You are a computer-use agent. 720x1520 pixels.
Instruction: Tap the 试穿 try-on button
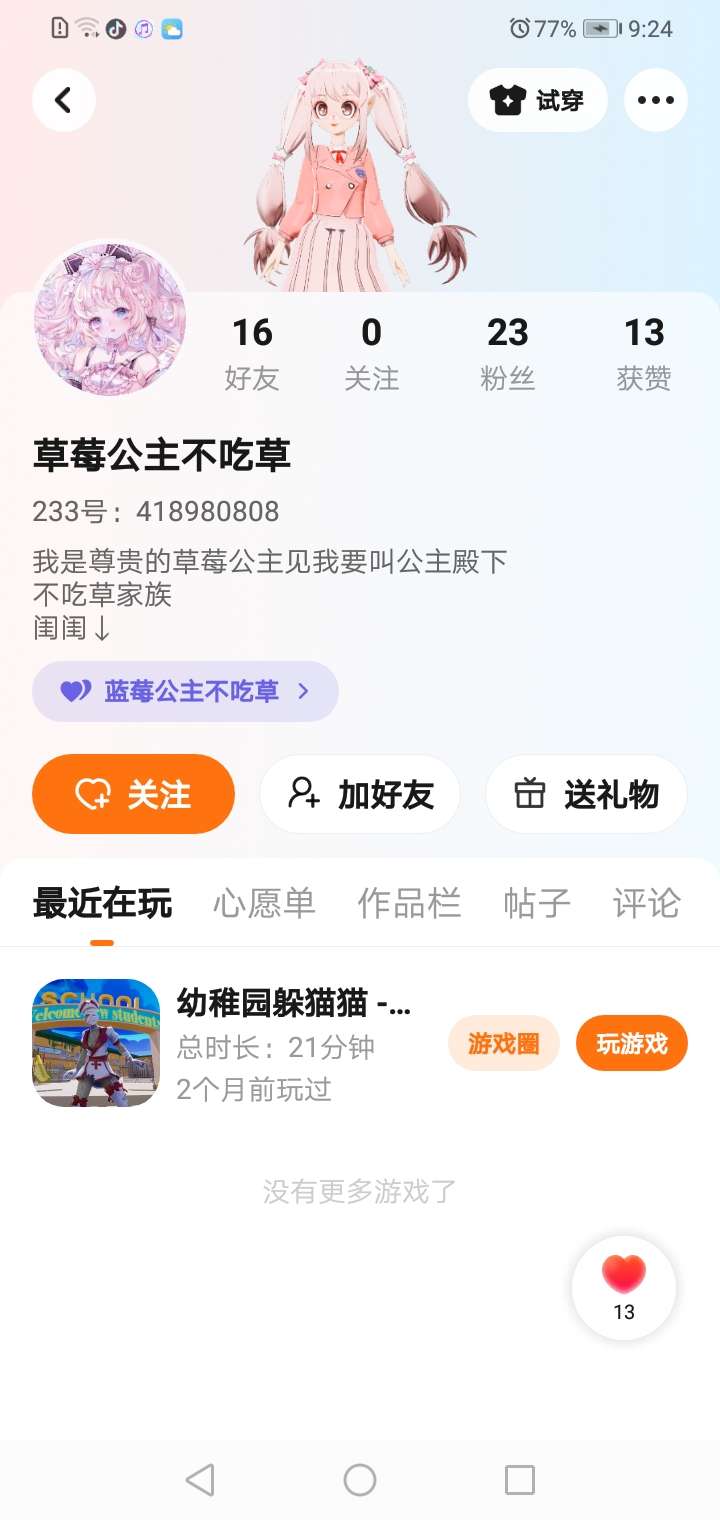(x=537, y=100)
